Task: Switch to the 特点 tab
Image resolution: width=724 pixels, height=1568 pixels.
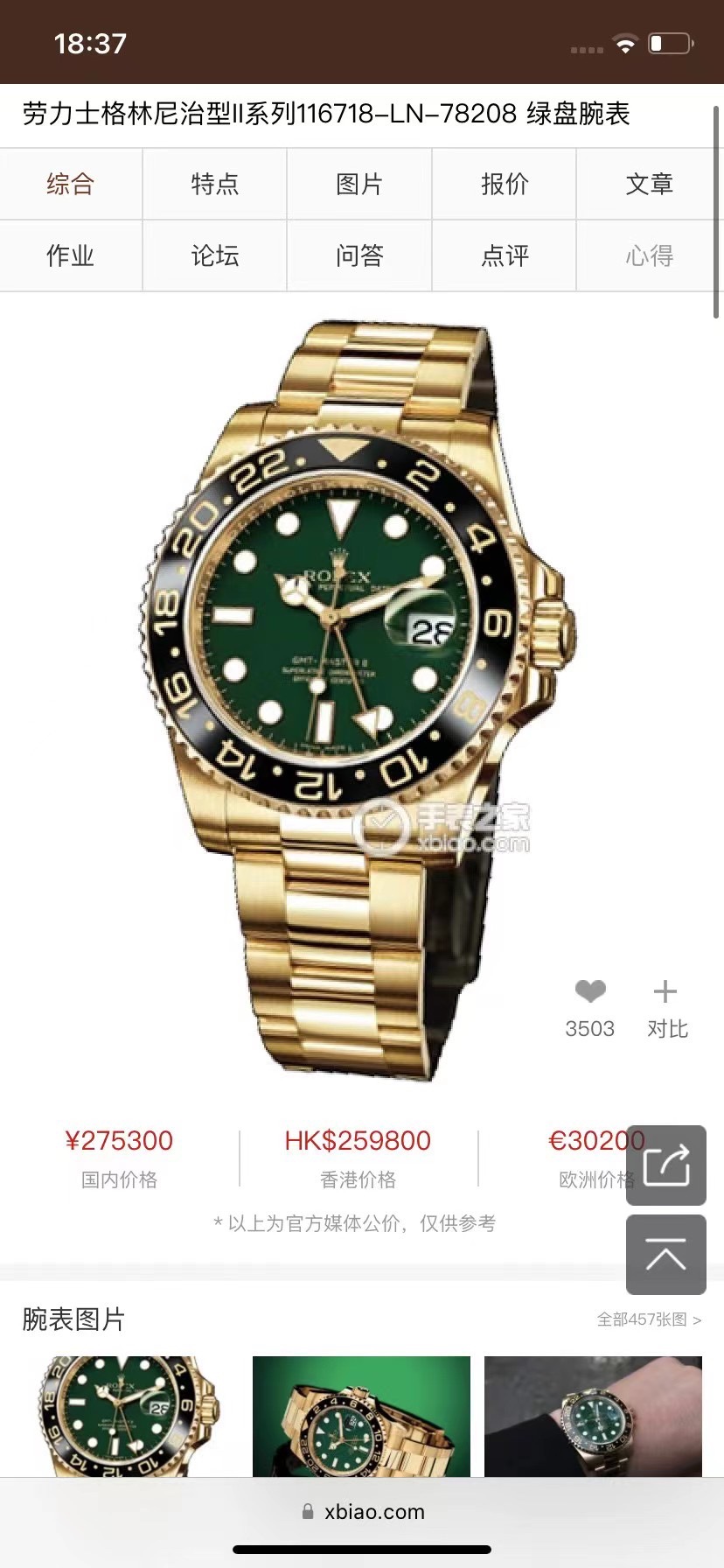Action: click(214, 184)
